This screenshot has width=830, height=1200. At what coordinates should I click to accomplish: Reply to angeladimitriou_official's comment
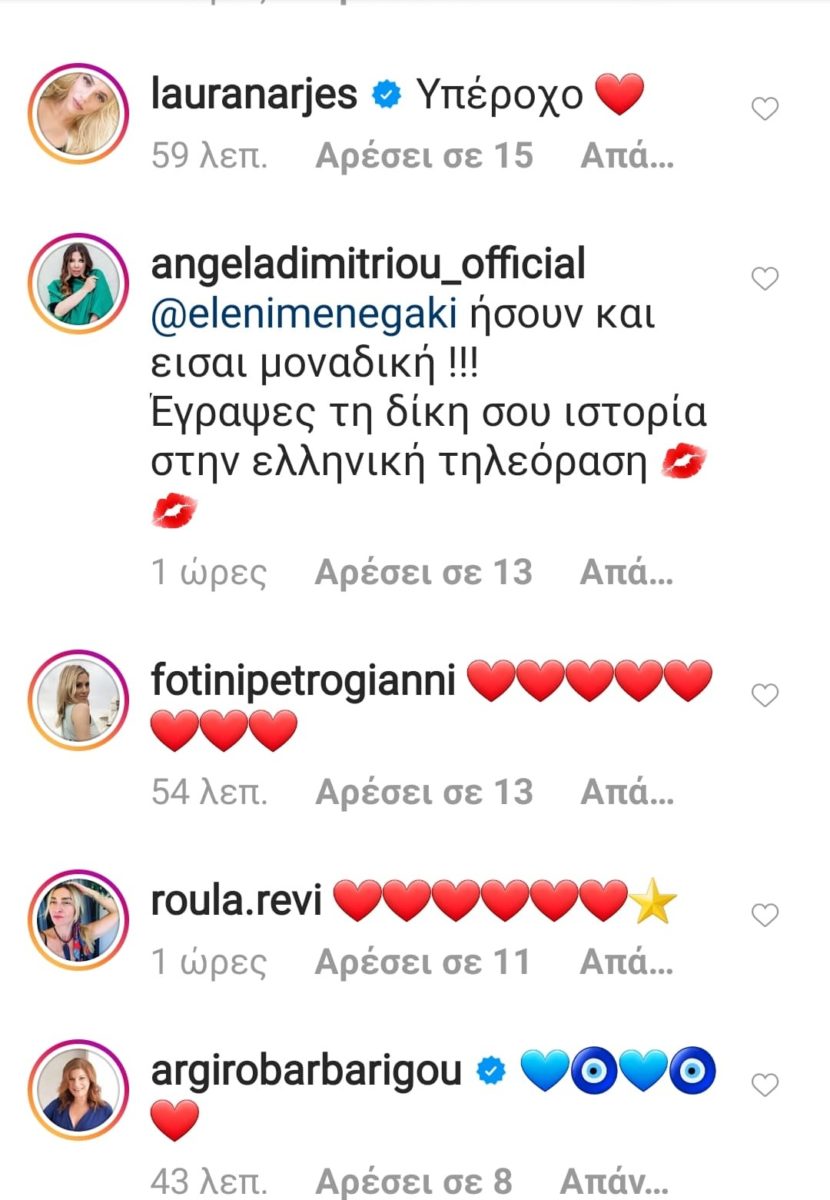[626, 573]
